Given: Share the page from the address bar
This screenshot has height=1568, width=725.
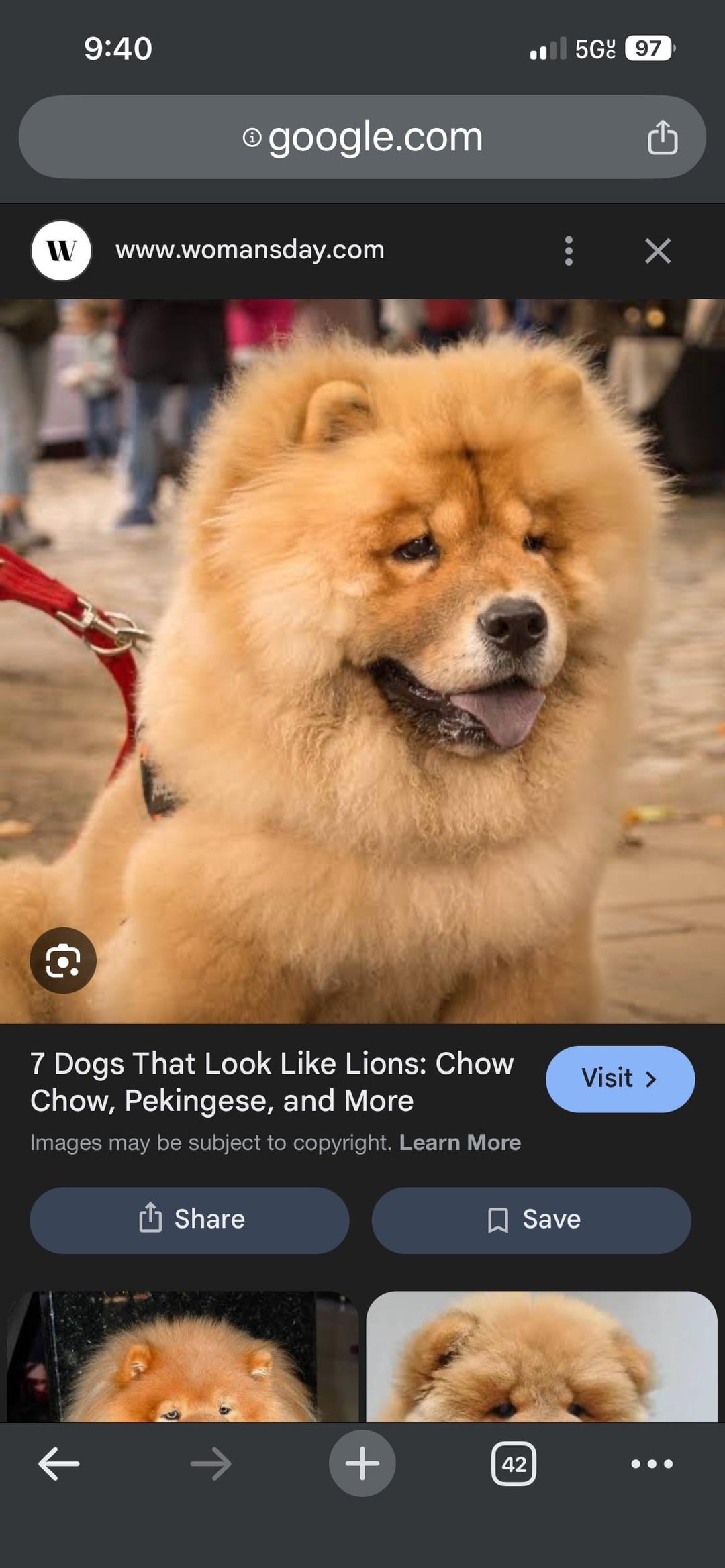Looking at the screenshot, I should pos(662,138).
